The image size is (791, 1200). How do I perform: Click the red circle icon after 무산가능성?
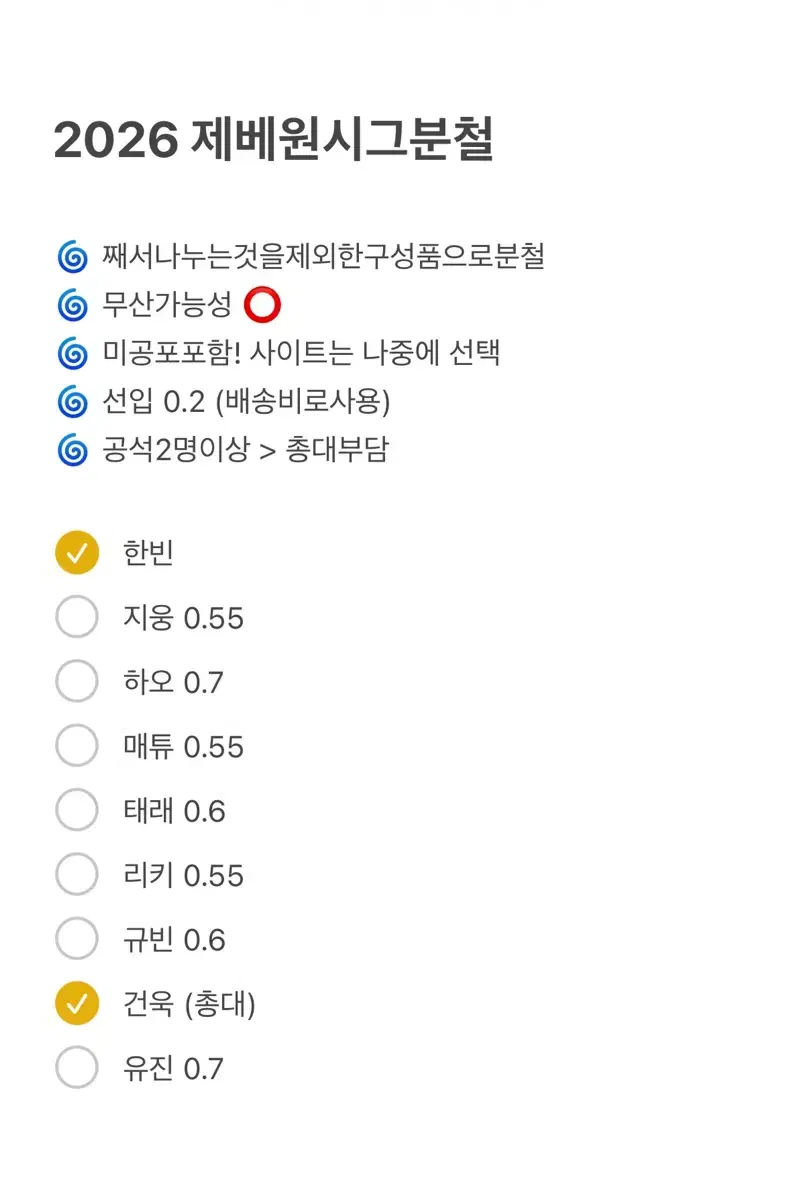(x=263, y=305)
